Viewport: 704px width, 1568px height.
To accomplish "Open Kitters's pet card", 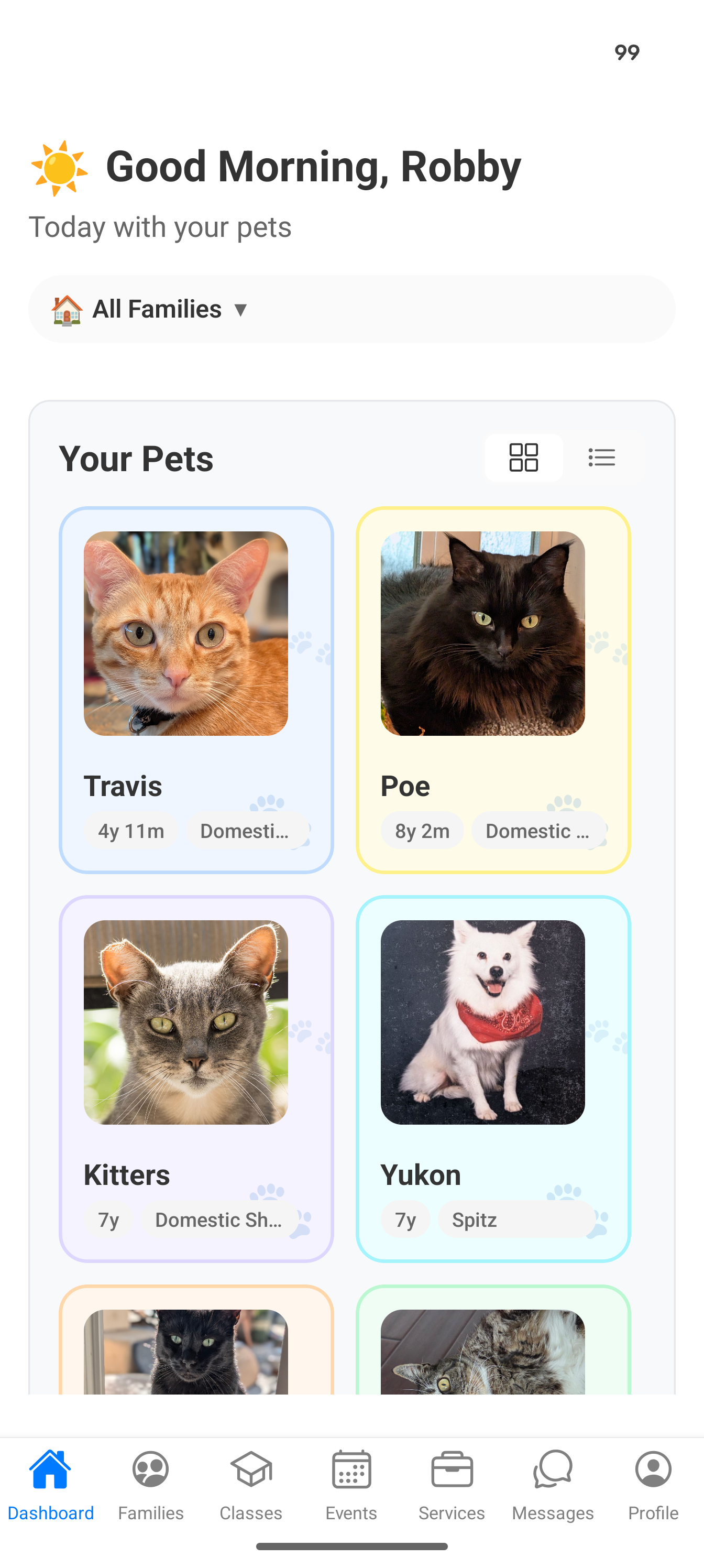I will tap(196, 1078).
